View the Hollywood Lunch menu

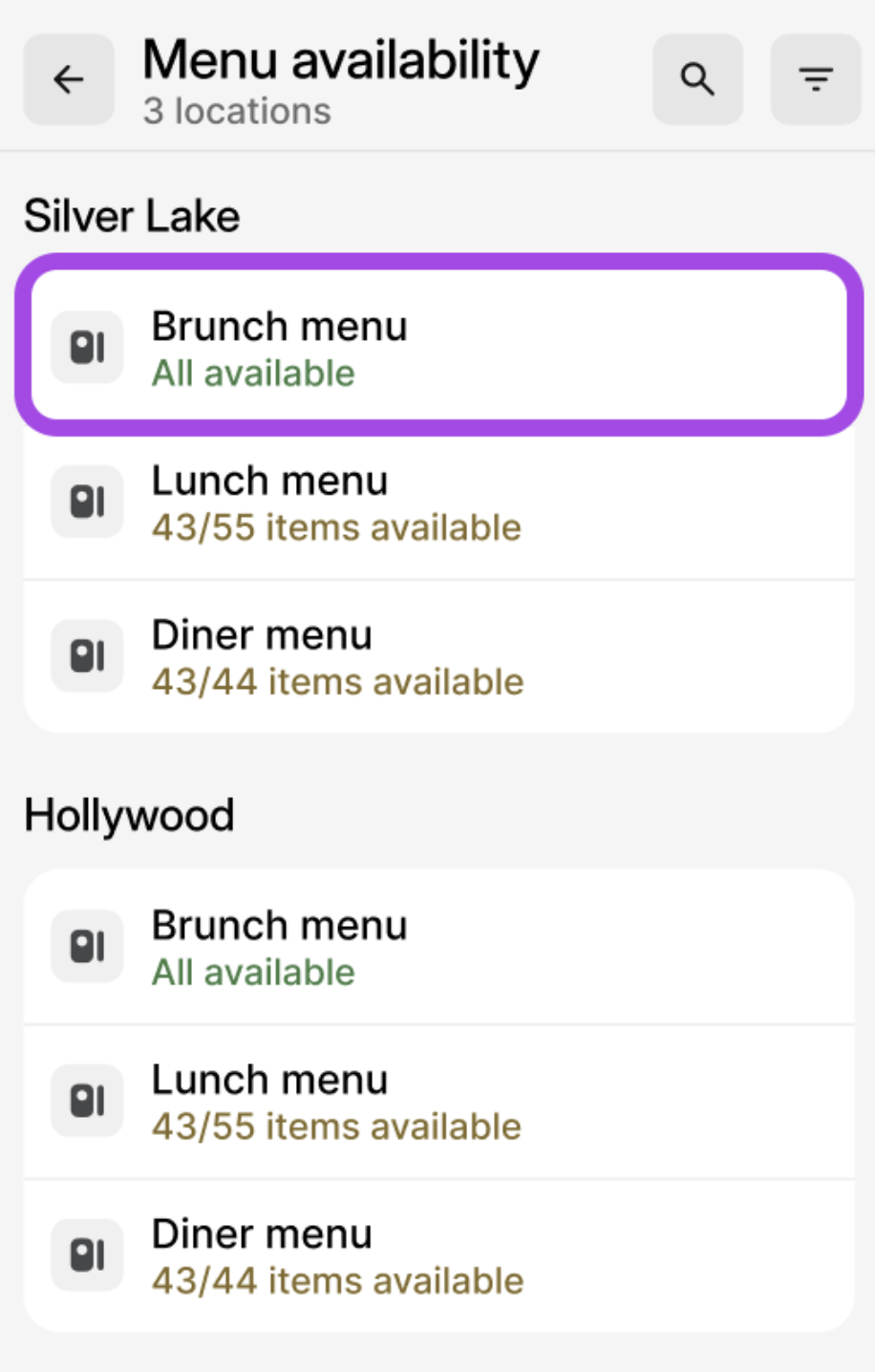tap(438, 1102)
